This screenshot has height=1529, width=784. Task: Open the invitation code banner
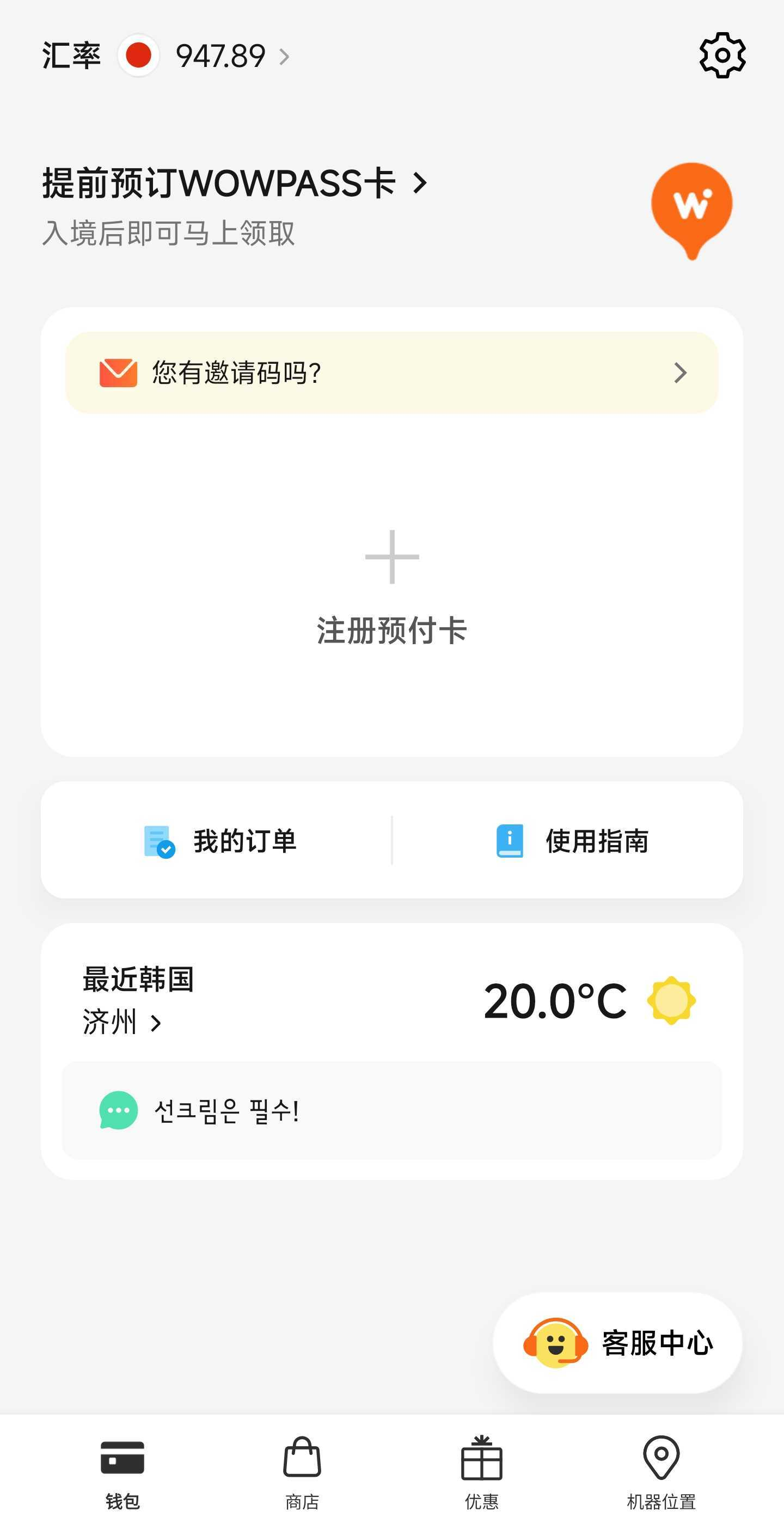click(391, 373)
